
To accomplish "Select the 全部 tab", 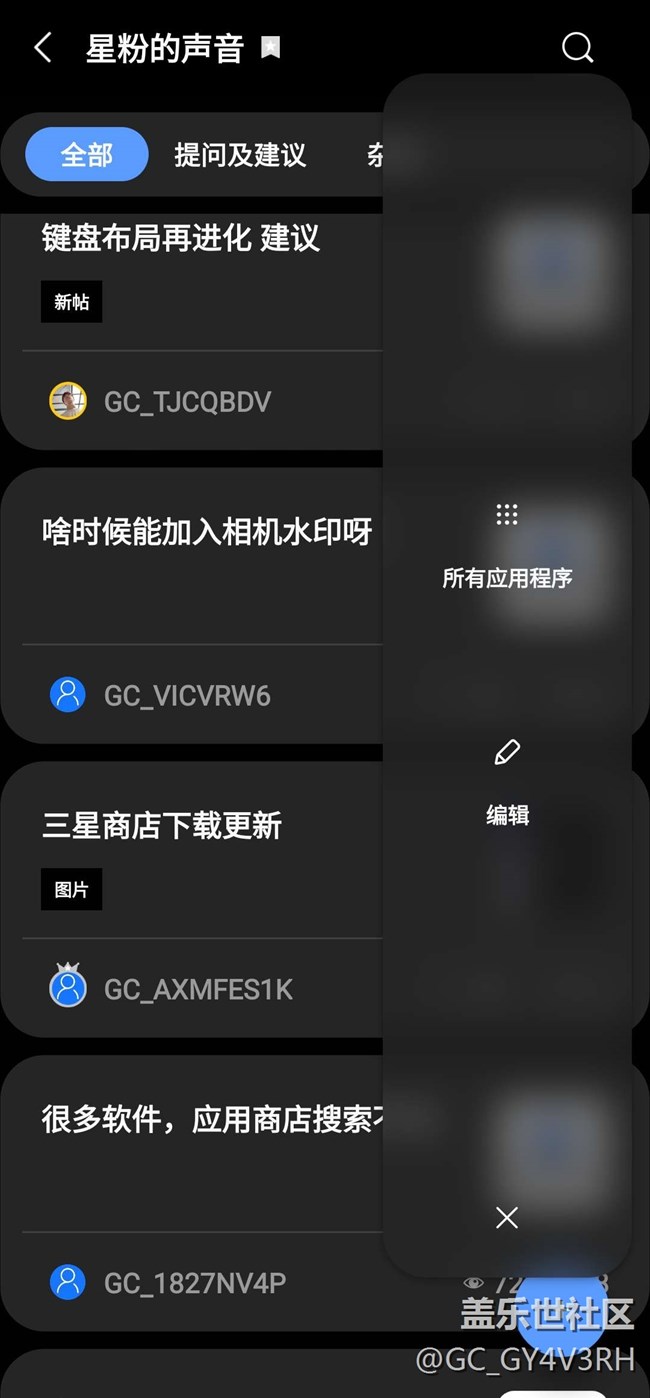I will pyautogui.click(x=87, y=155).
